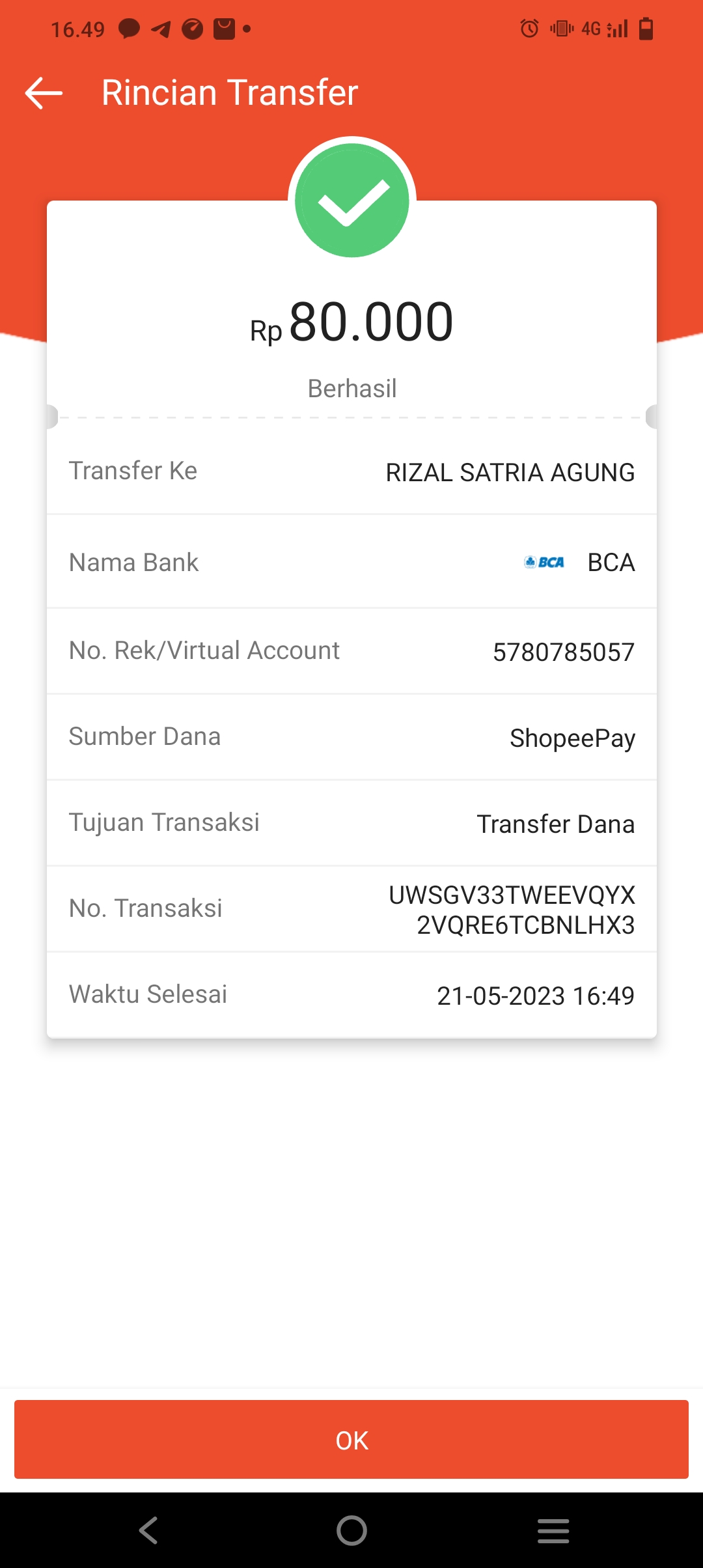This screenshot has width=703, height=1568.
Task: Confirm with the OK button
Action: point(351,1440)
